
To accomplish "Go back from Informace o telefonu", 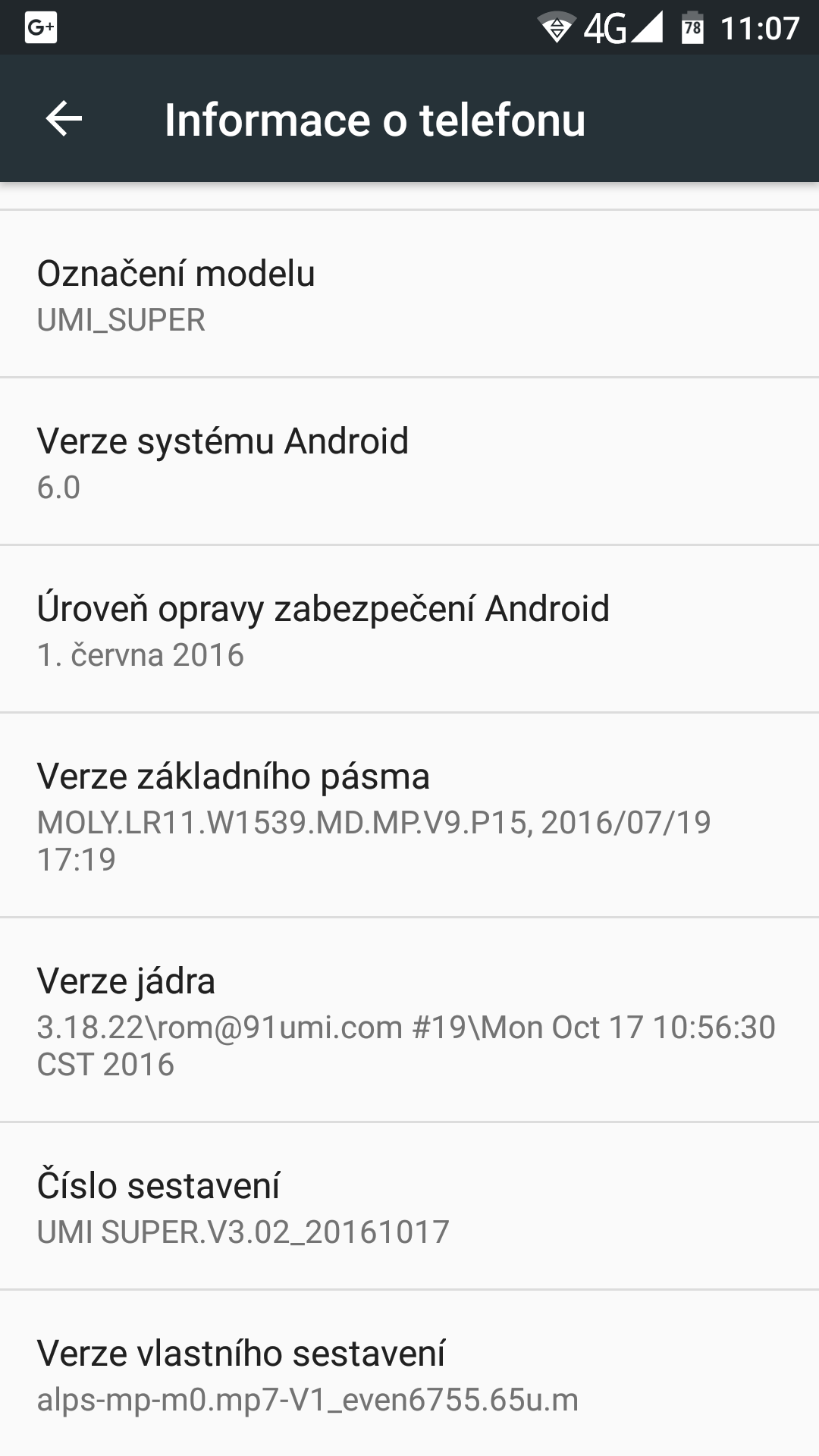I will pos(64,119).
